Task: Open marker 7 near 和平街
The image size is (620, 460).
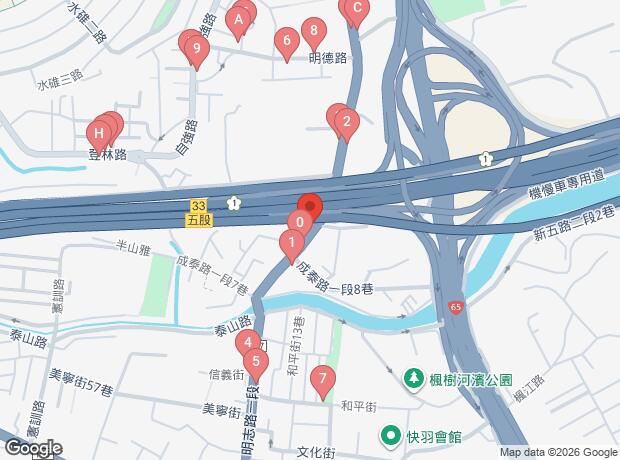Action: point(321,379)
